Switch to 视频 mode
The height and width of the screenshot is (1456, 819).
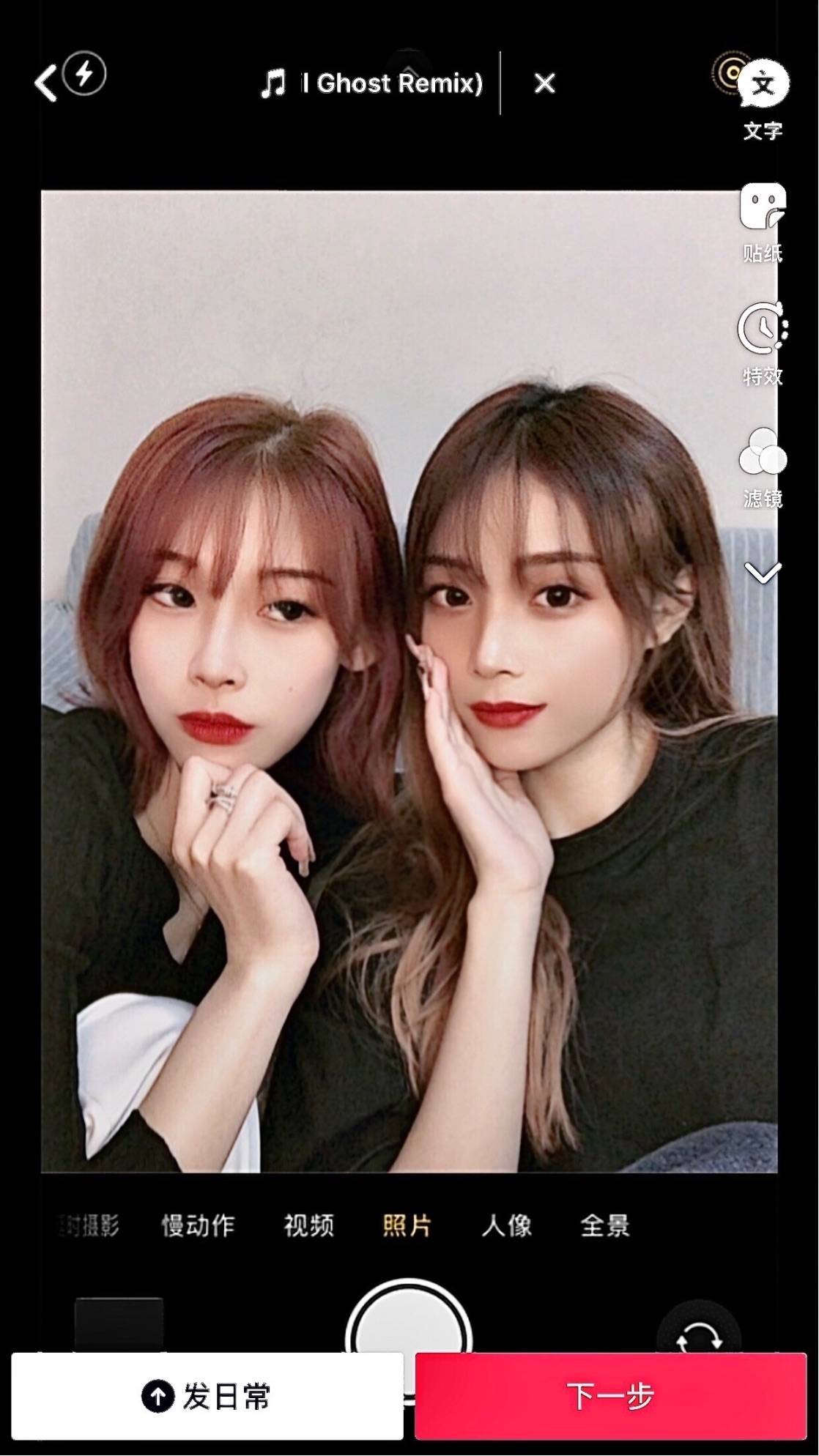pyautogui.click(x=308, y=1225)
